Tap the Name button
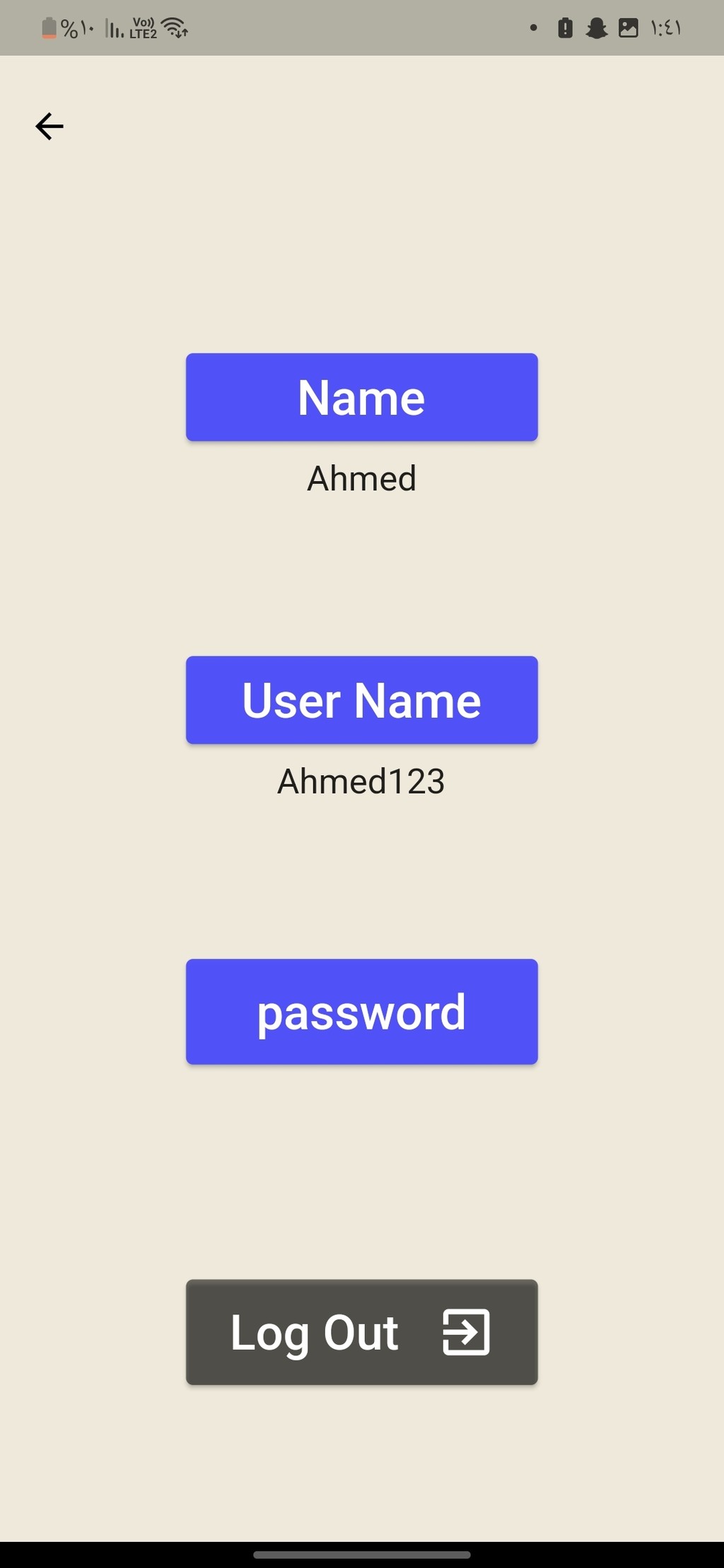The height and width of the screenshot is (1568, 724). click(x=361, y=397)
